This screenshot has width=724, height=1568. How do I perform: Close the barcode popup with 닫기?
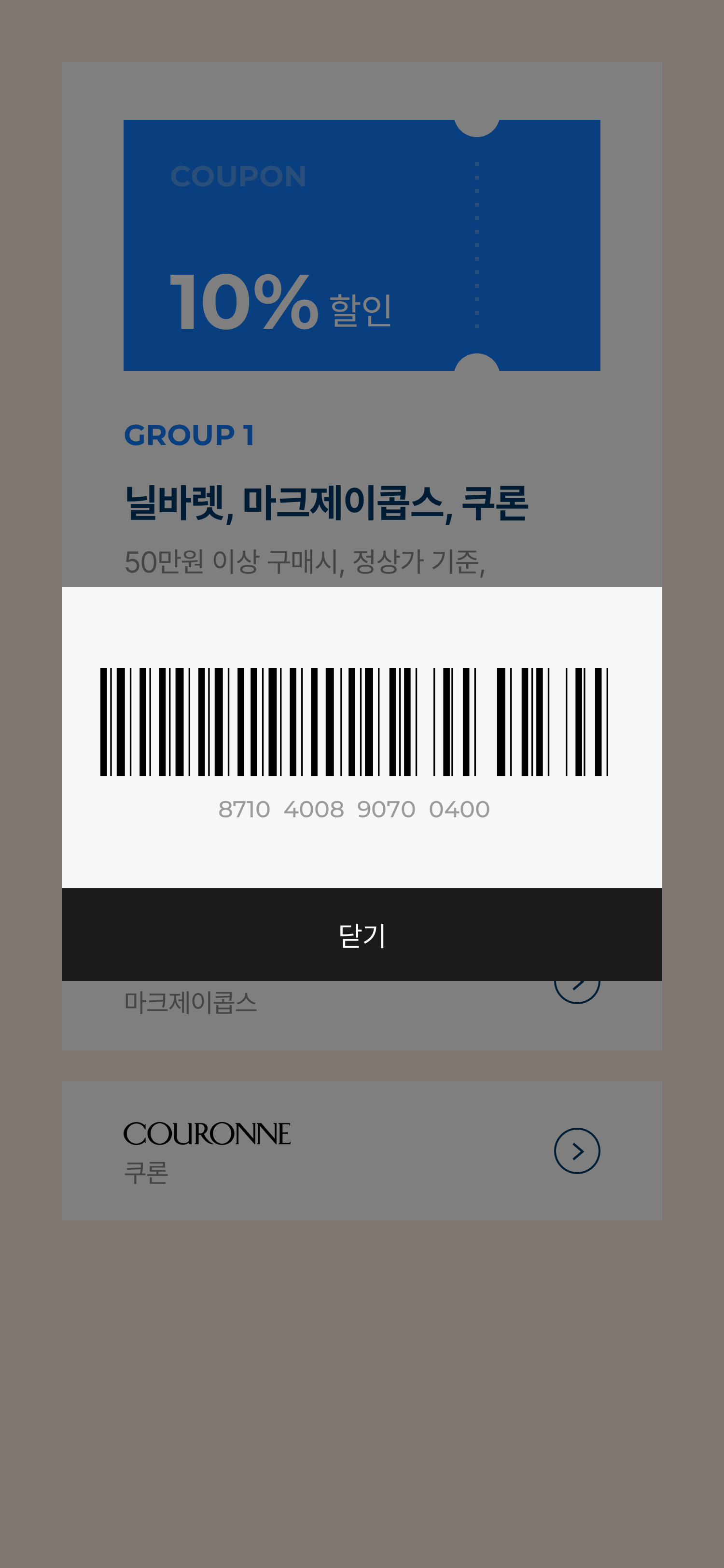(362, 934)
